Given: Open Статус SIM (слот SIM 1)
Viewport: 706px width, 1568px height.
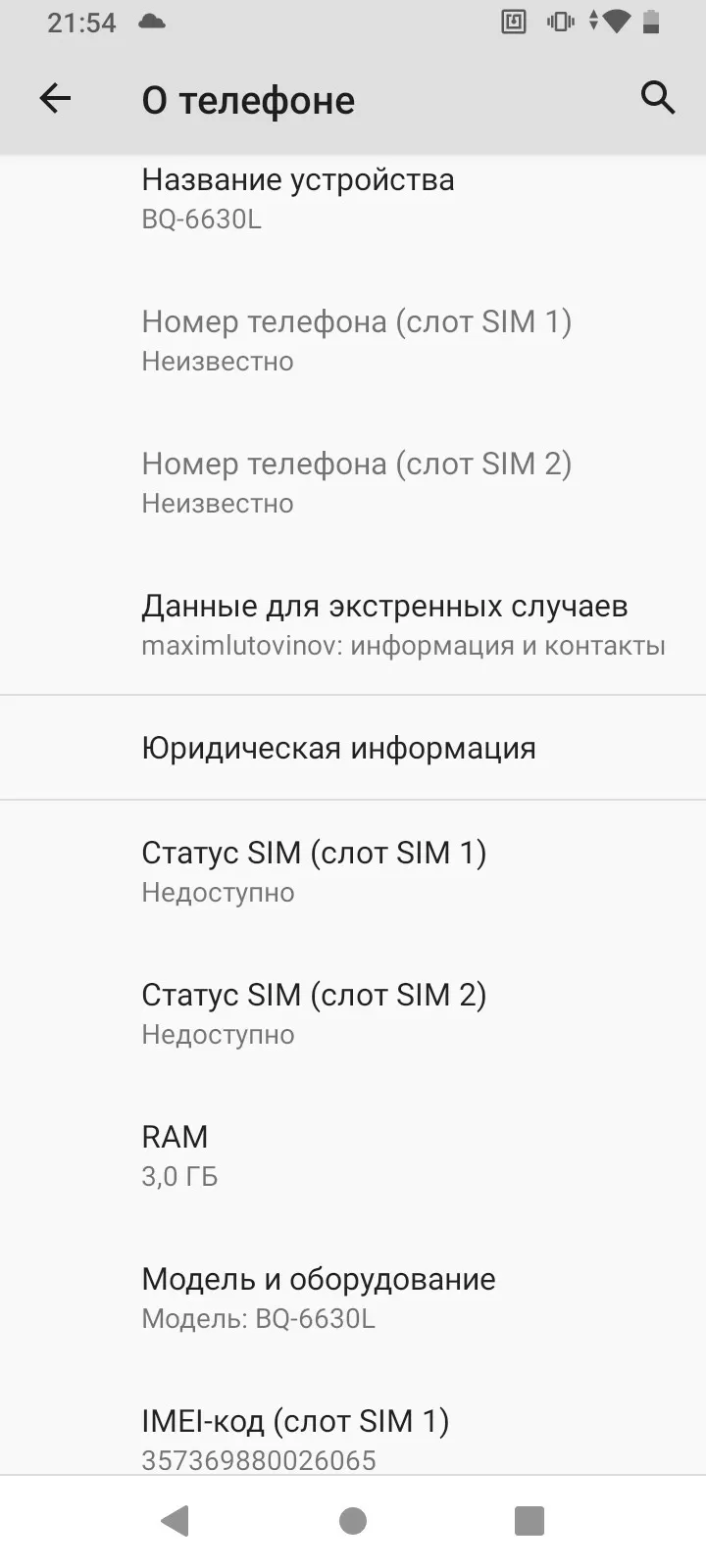Looking at the screenshot, I should 353,871.
